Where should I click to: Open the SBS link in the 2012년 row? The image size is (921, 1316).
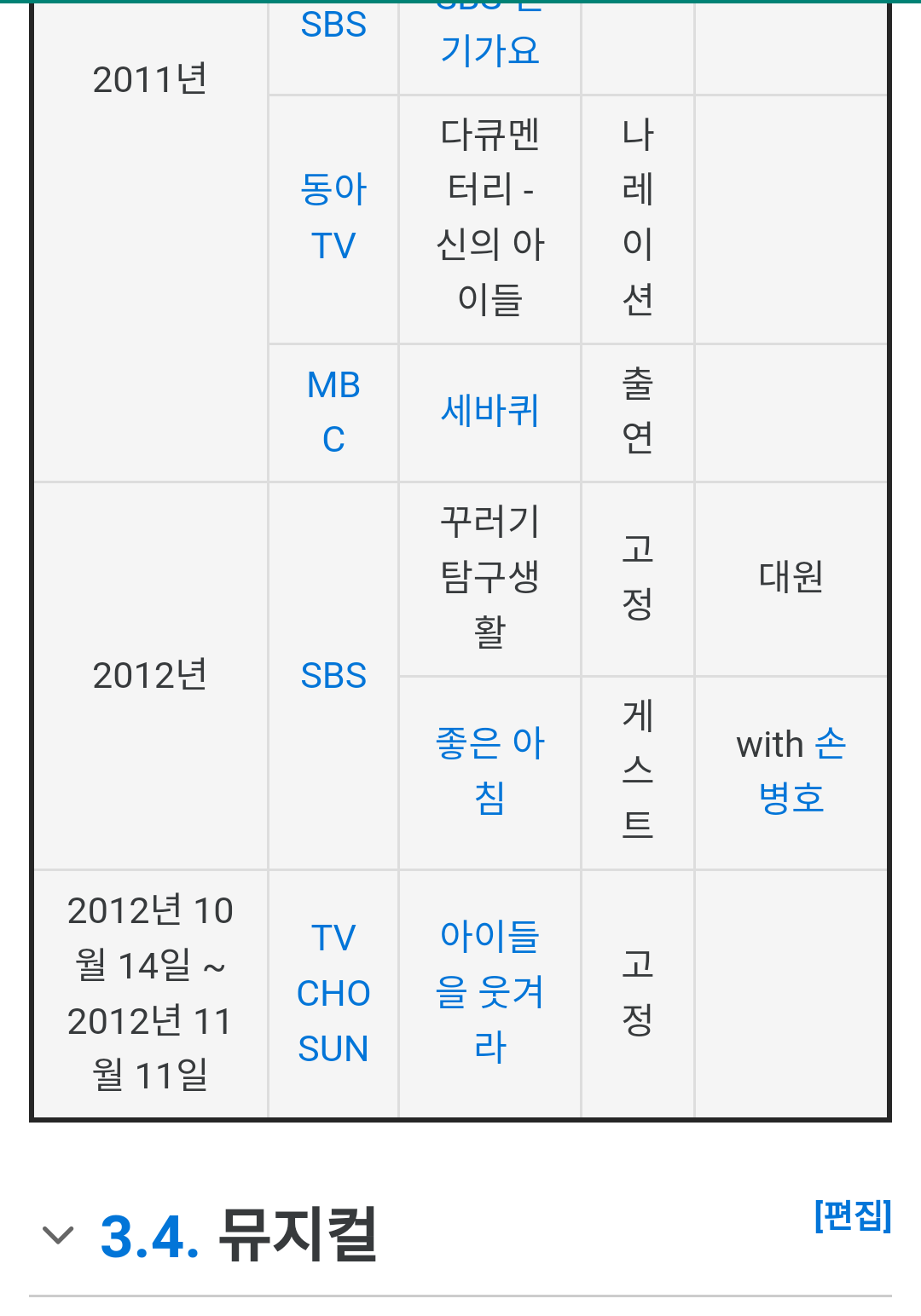tap(333, 676)
